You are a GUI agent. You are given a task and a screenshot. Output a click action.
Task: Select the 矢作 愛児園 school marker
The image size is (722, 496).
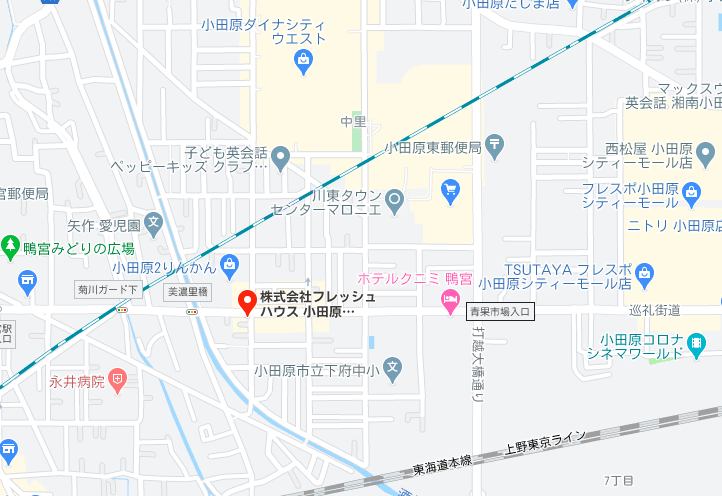point(154,221)
